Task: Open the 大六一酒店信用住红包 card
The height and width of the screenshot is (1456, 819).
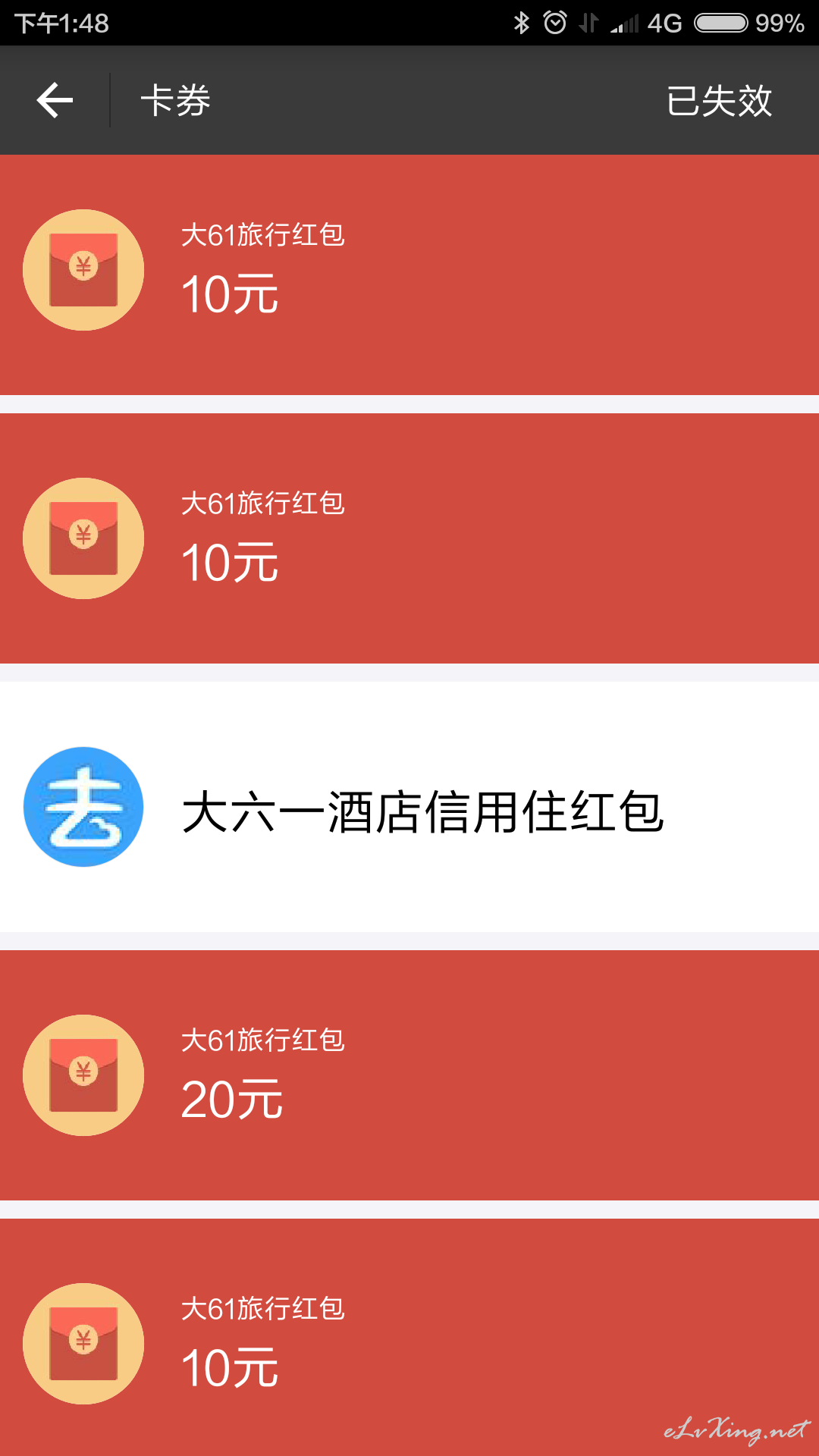Action: tap(409, 807)
